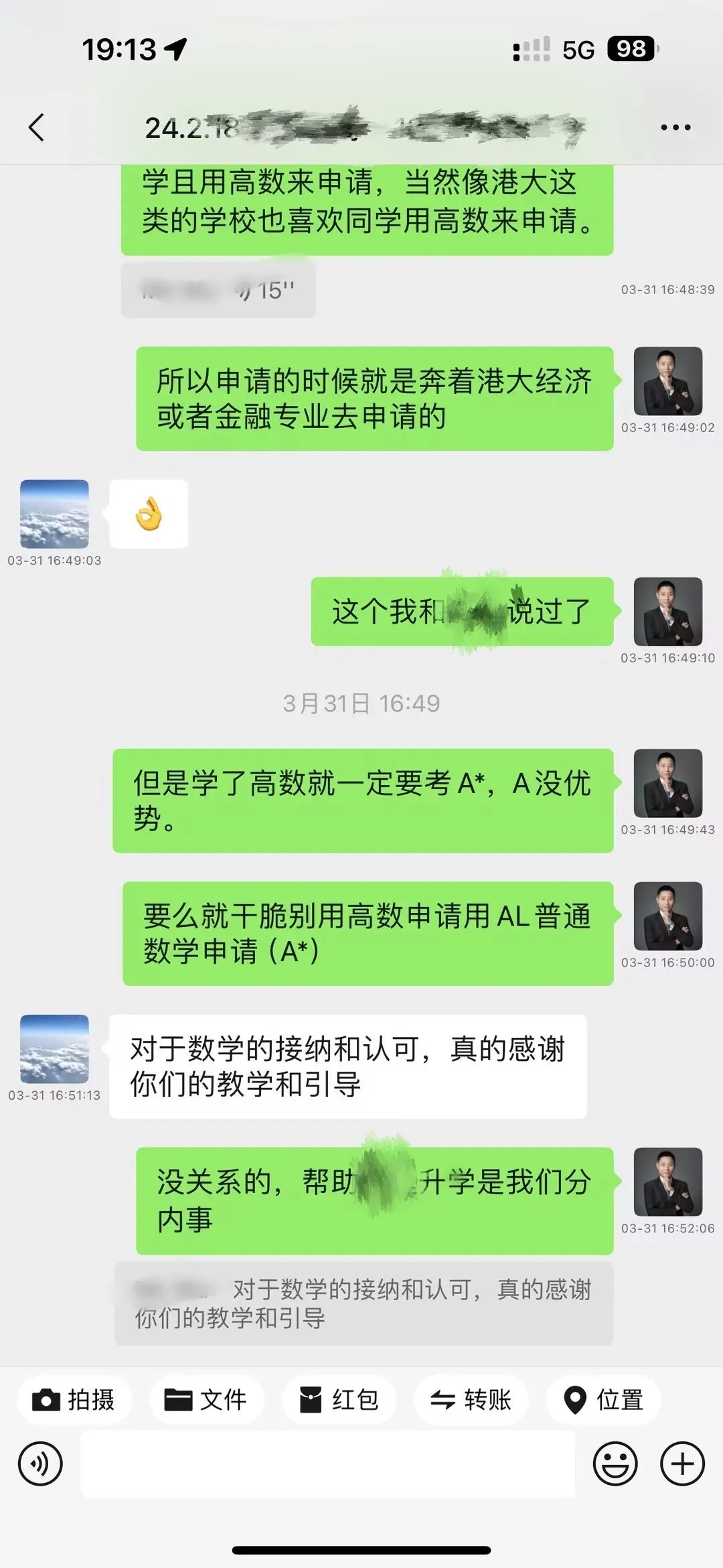Tap the quoted reply 对于数学的接纳和认可
The height and width of the screenshot is (1568, 723).
[x=364, y=1303]
